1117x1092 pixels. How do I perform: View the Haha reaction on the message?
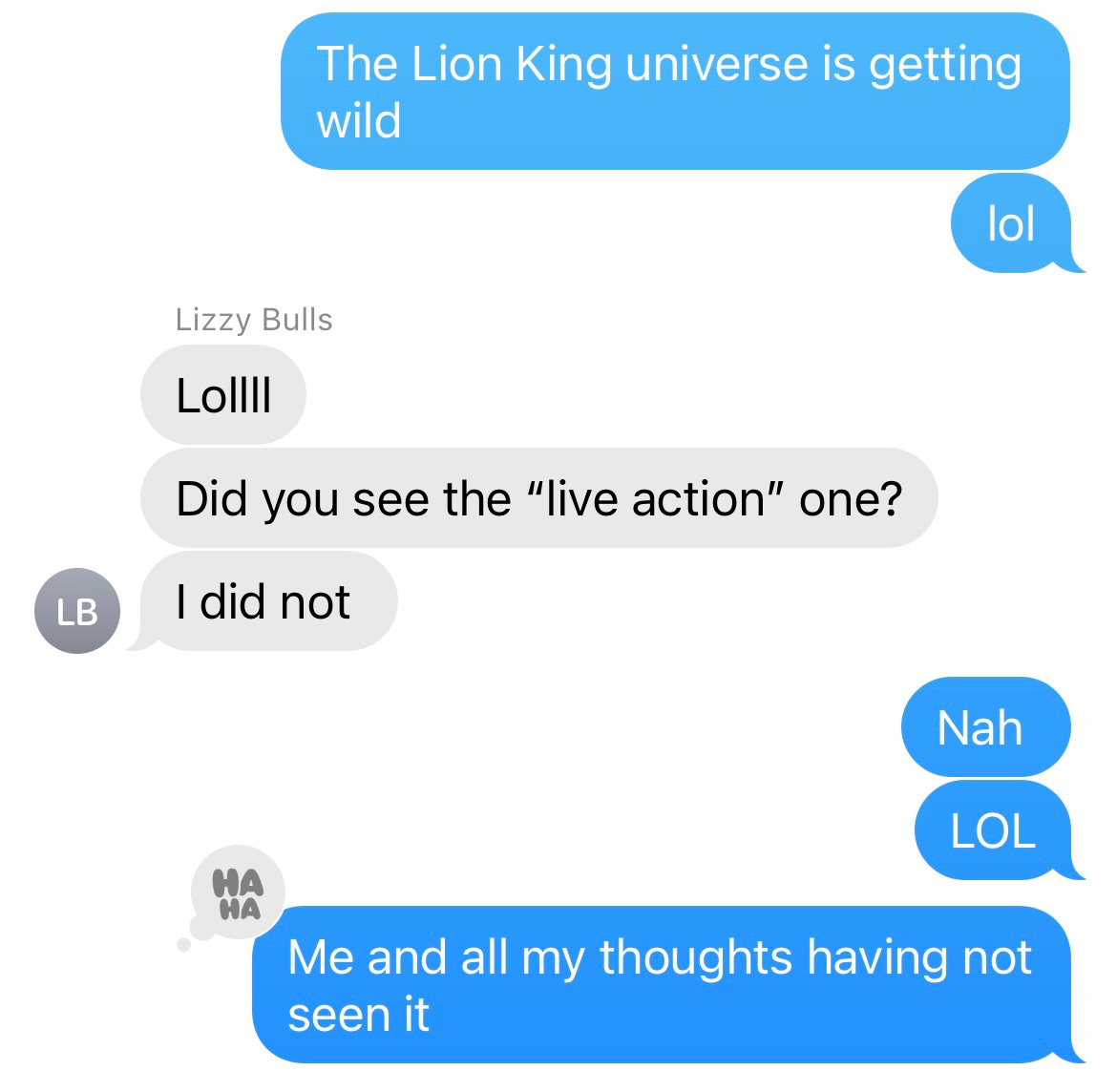coord(237,892)
